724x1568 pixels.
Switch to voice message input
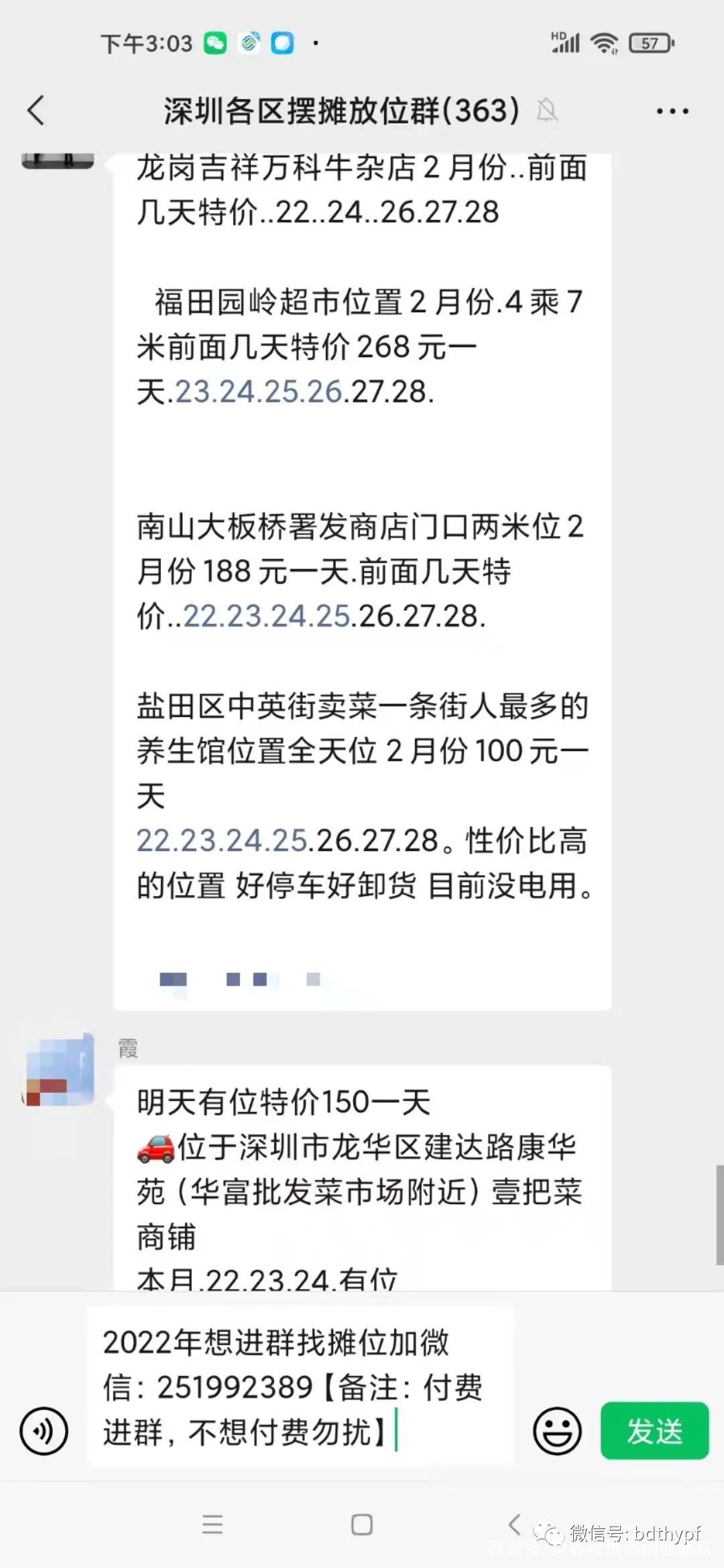44,1431
